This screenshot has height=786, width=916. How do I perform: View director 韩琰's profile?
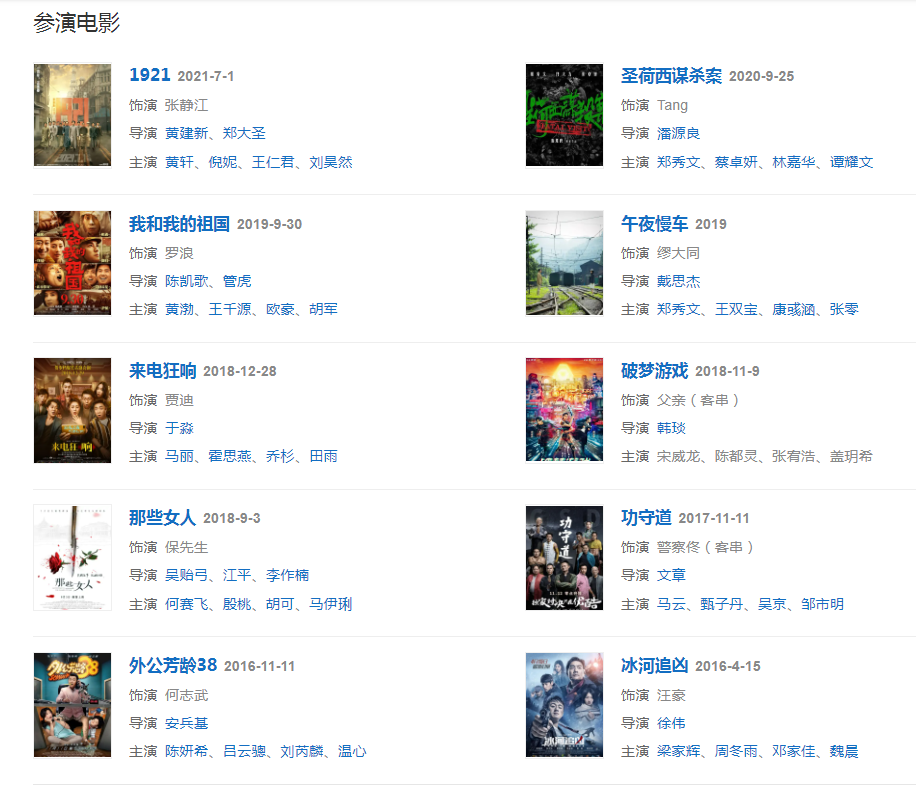tap(671, 428)
